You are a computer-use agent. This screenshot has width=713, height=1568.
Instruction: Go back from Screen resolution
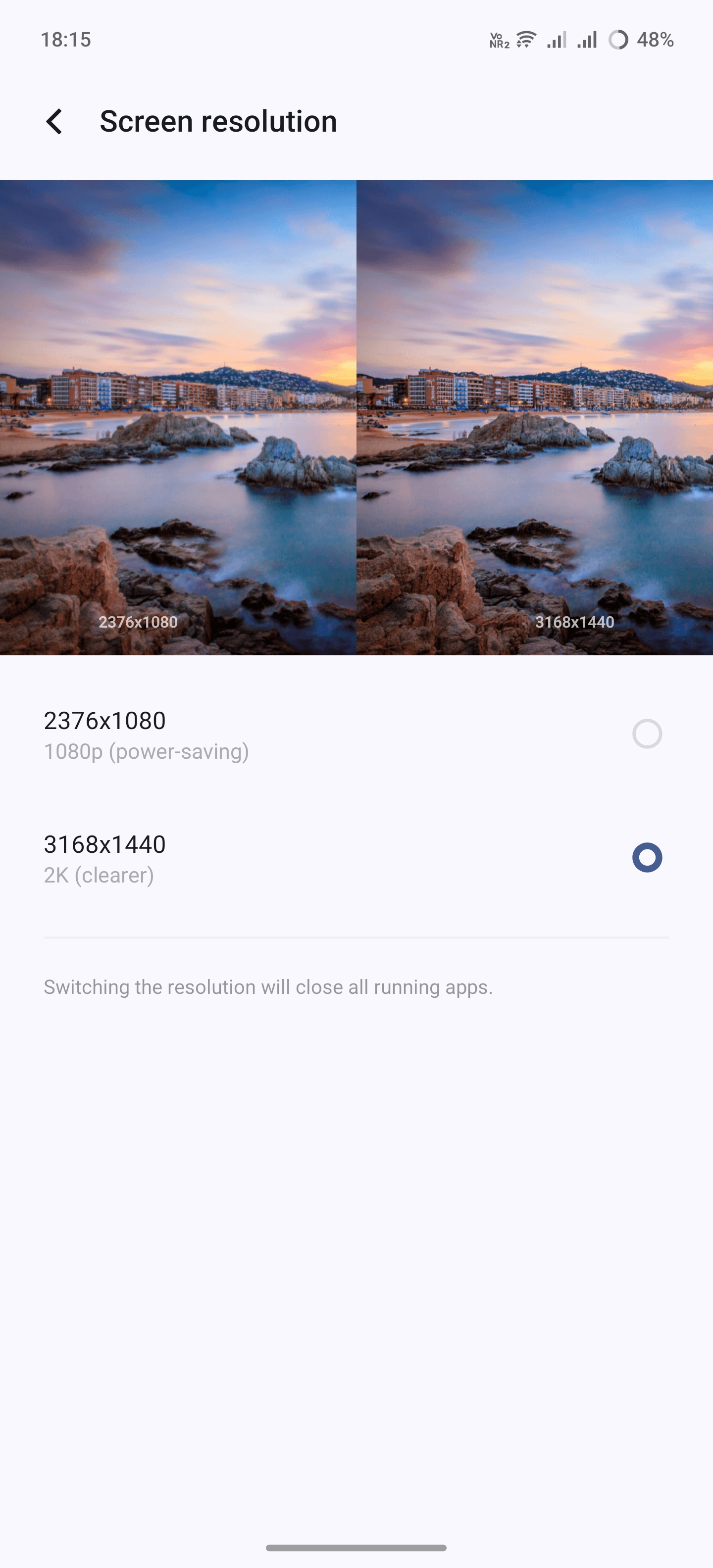coord(55,122)
